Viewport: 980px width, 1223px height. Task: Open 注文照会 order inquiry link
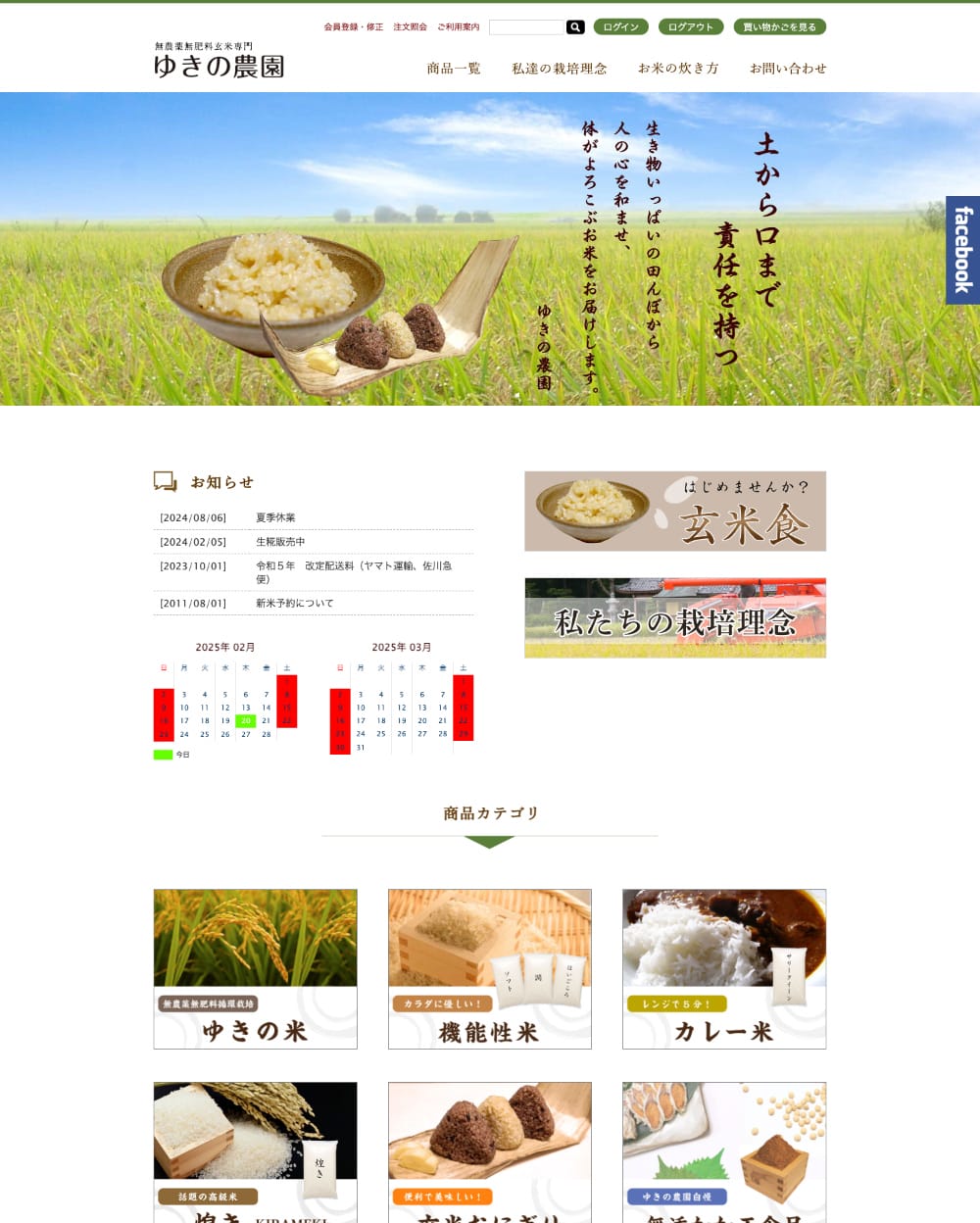410,27
